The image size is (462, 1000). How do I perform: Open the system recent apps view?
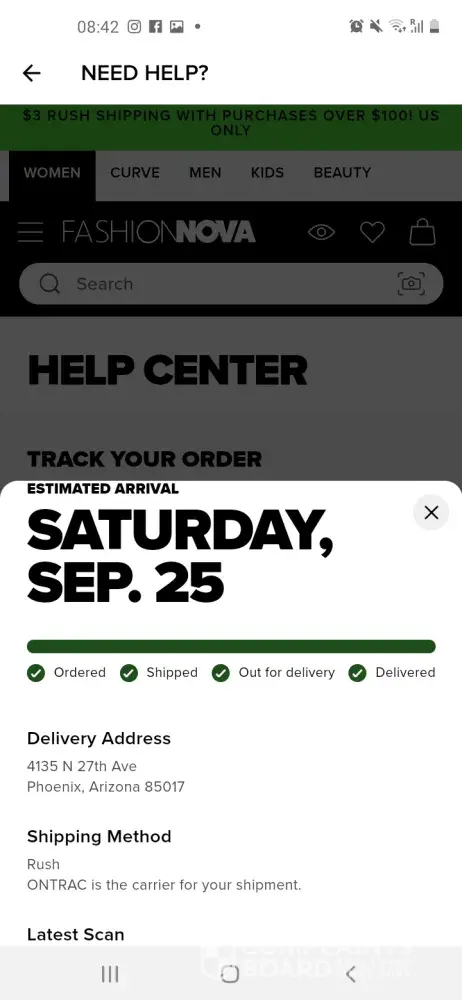(x=110, y=973)
